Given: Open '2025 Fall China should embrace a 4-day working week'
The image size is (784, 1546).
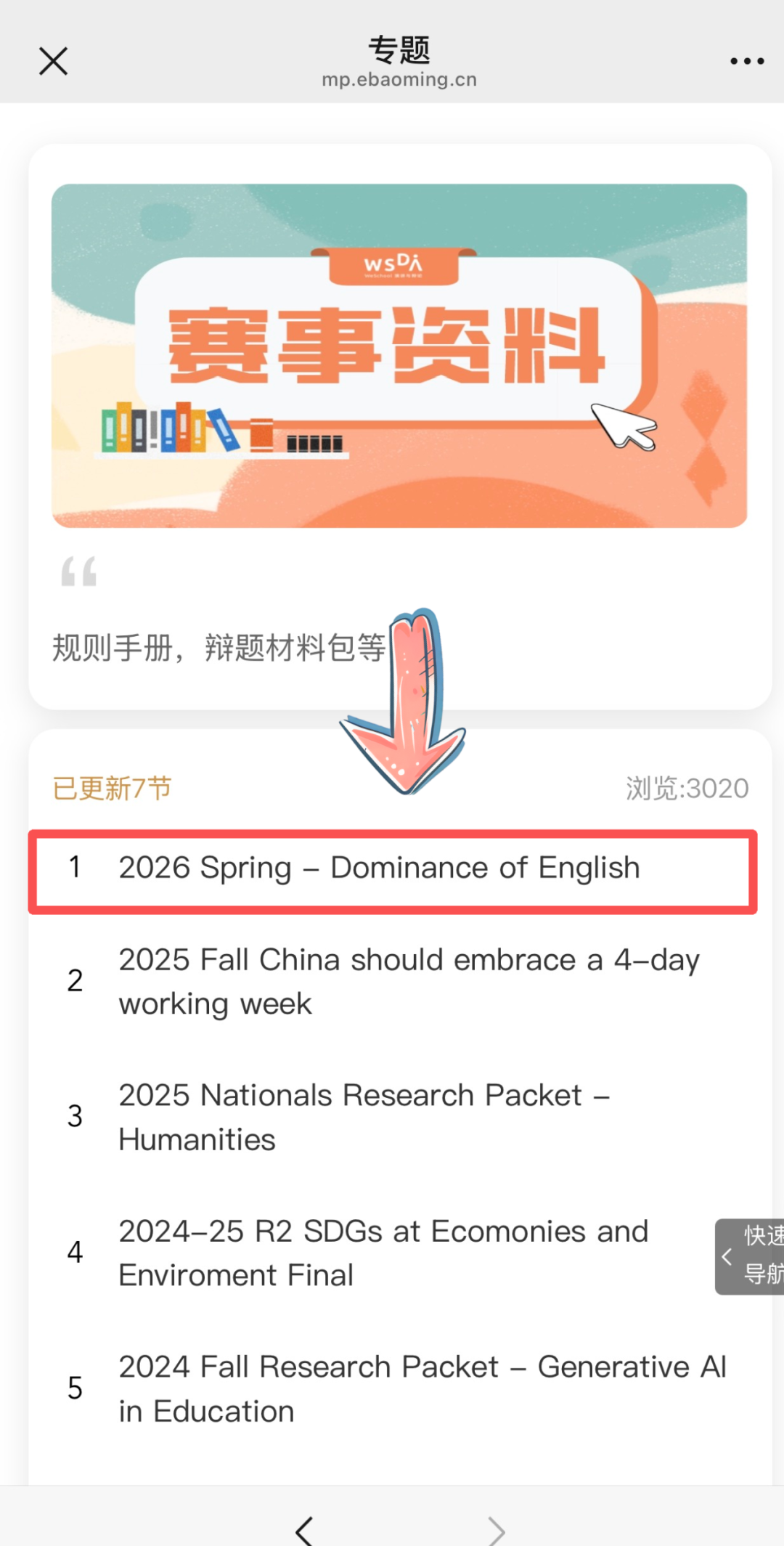Looking at the screenshot, I should coord(409,982).
